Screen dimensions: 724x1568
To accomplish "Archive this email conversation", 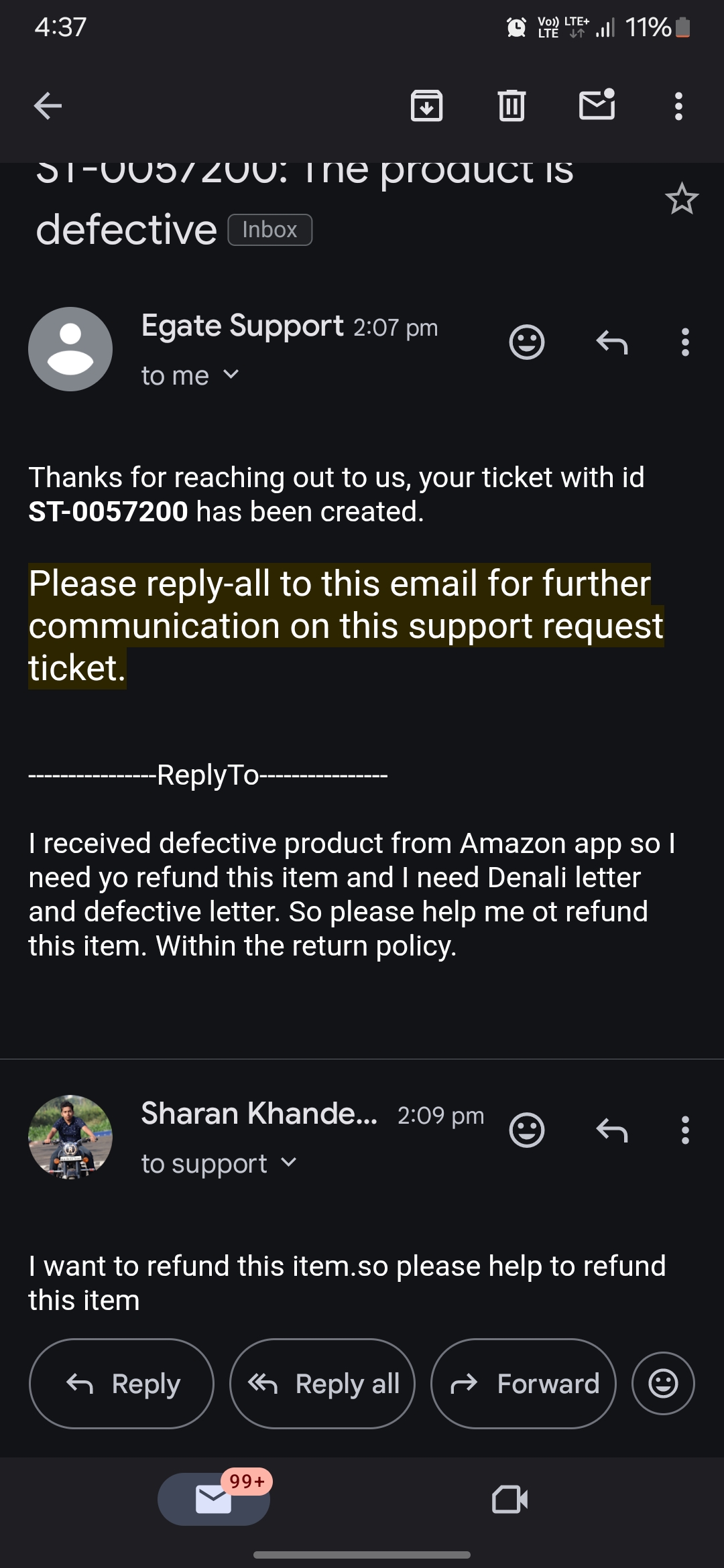I will 426,106.
